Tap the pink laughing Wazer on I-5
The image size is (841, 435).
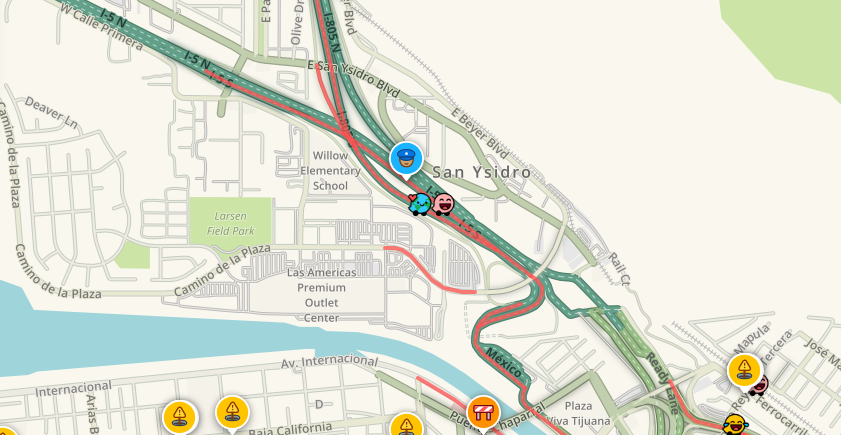443,204
